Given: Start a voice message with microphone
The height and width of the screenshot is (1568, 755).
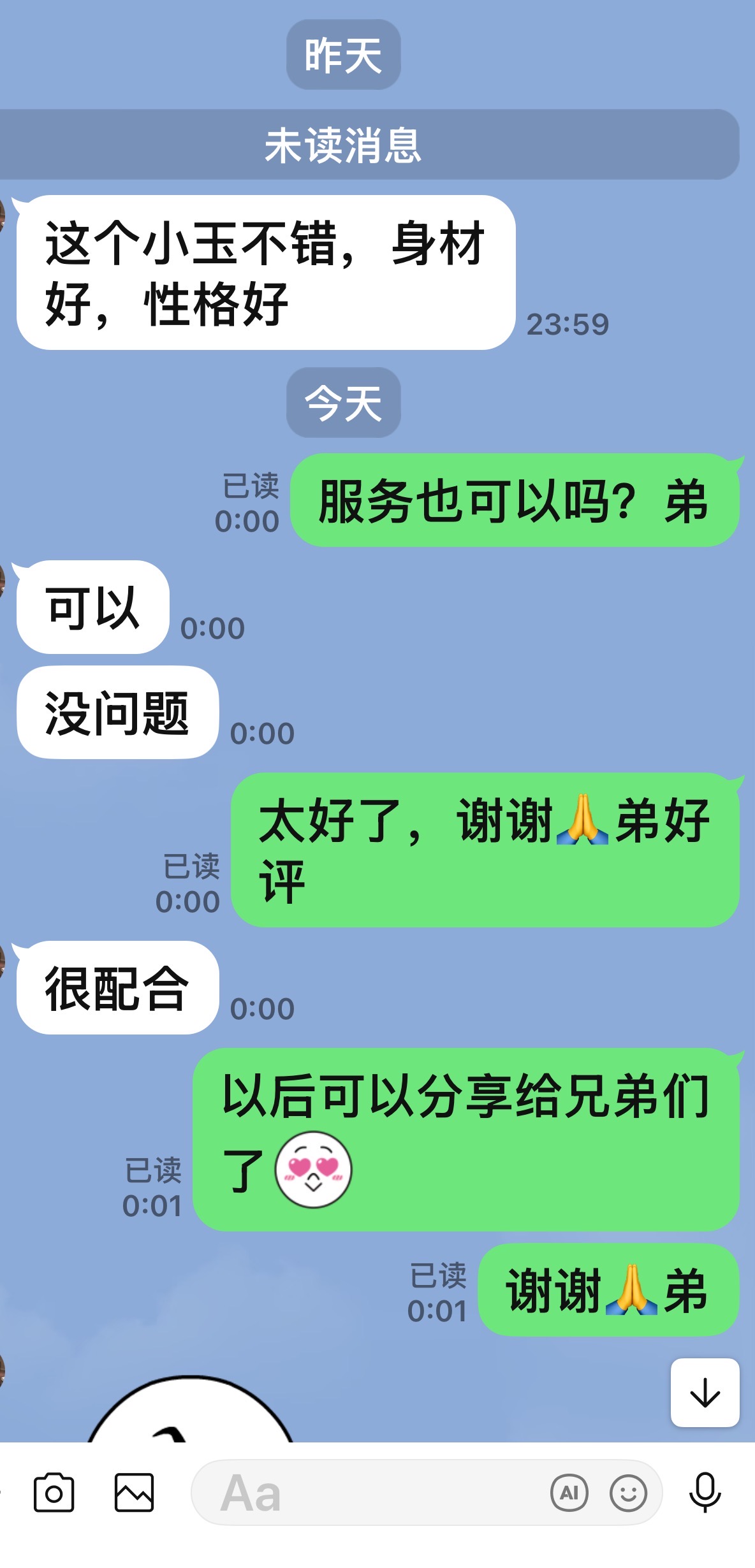Looking at the screenshot, I should point(705,1493).
